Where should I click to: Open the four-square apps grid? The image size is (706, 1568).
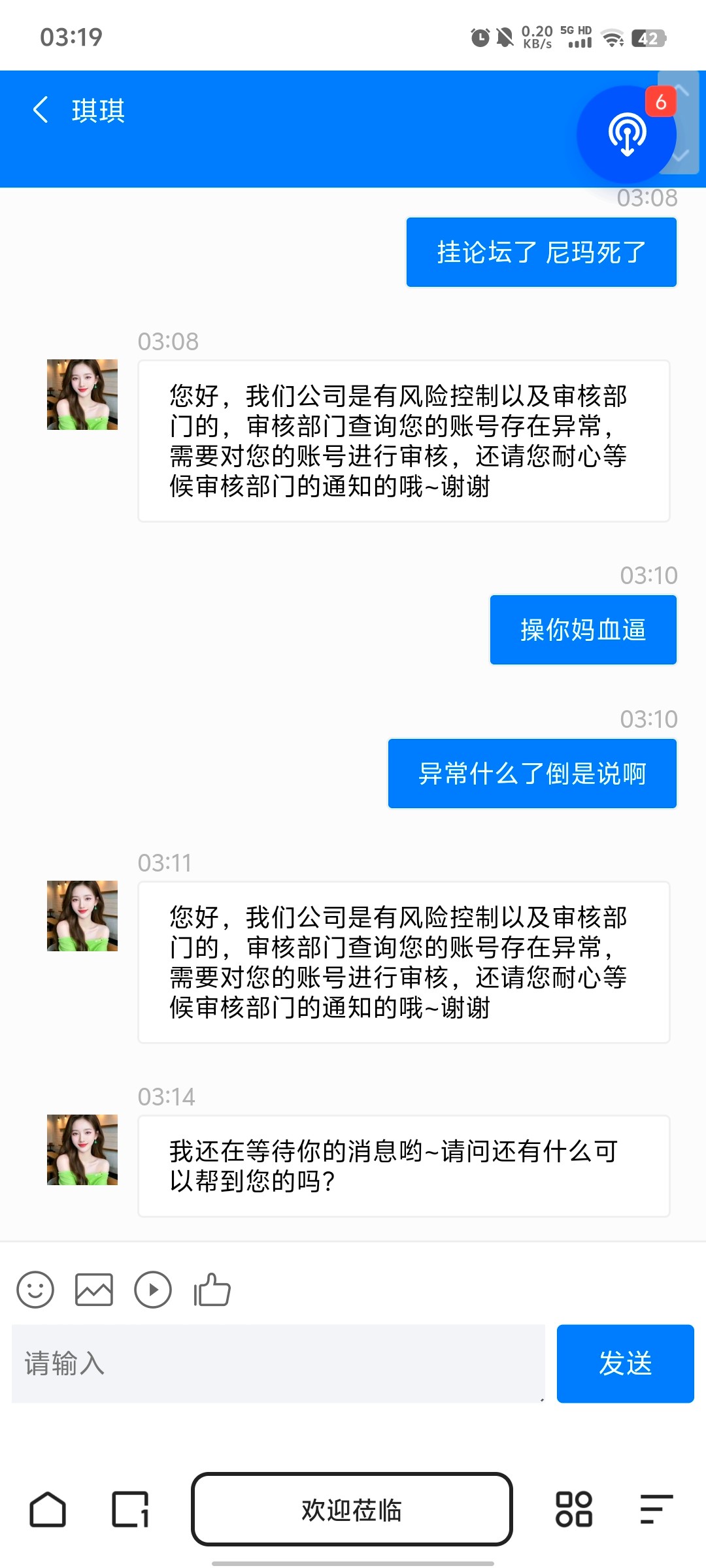click(573, 1509)
